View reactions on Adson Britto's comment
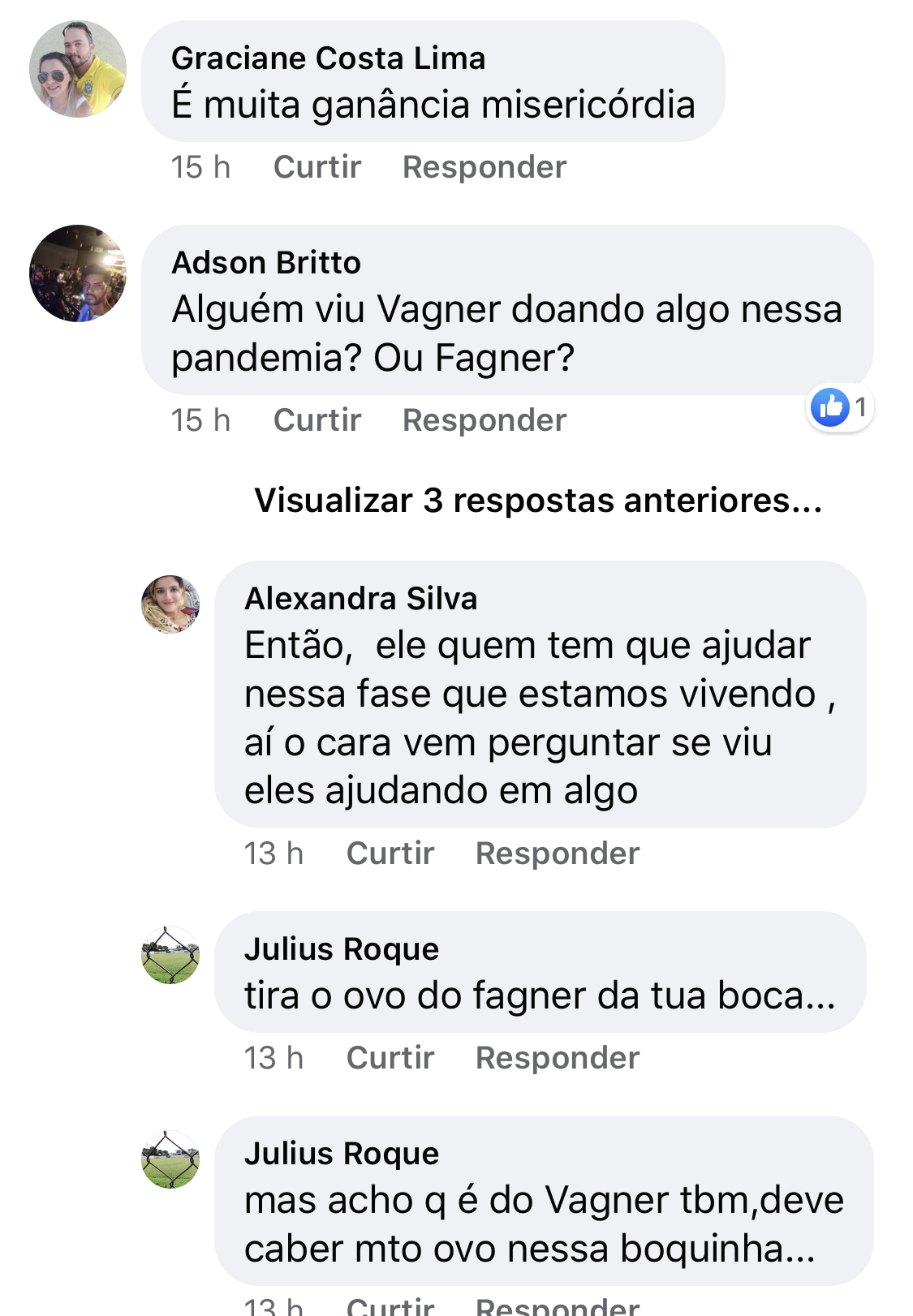 (840, 407)
